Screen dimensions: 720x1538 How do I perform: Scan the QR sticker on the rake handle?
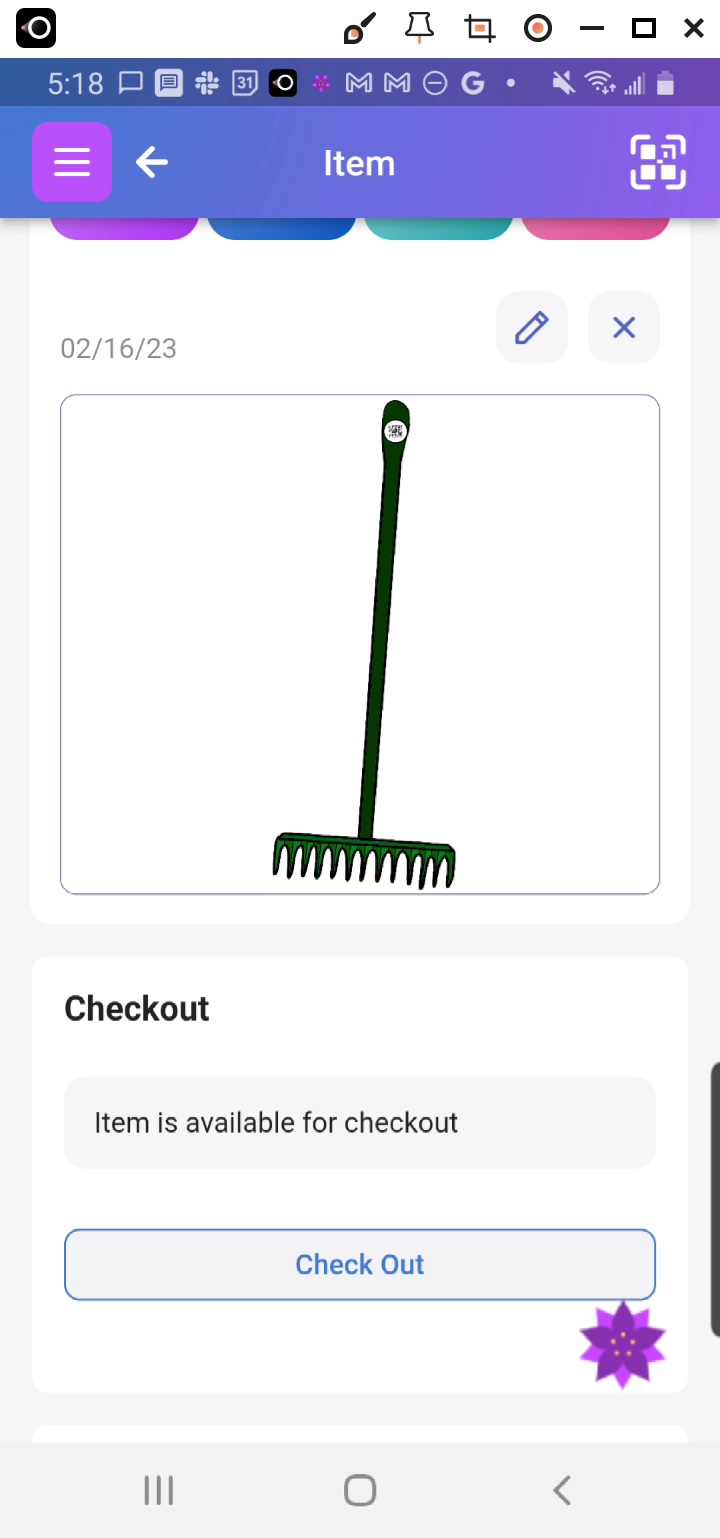(395, 430)
